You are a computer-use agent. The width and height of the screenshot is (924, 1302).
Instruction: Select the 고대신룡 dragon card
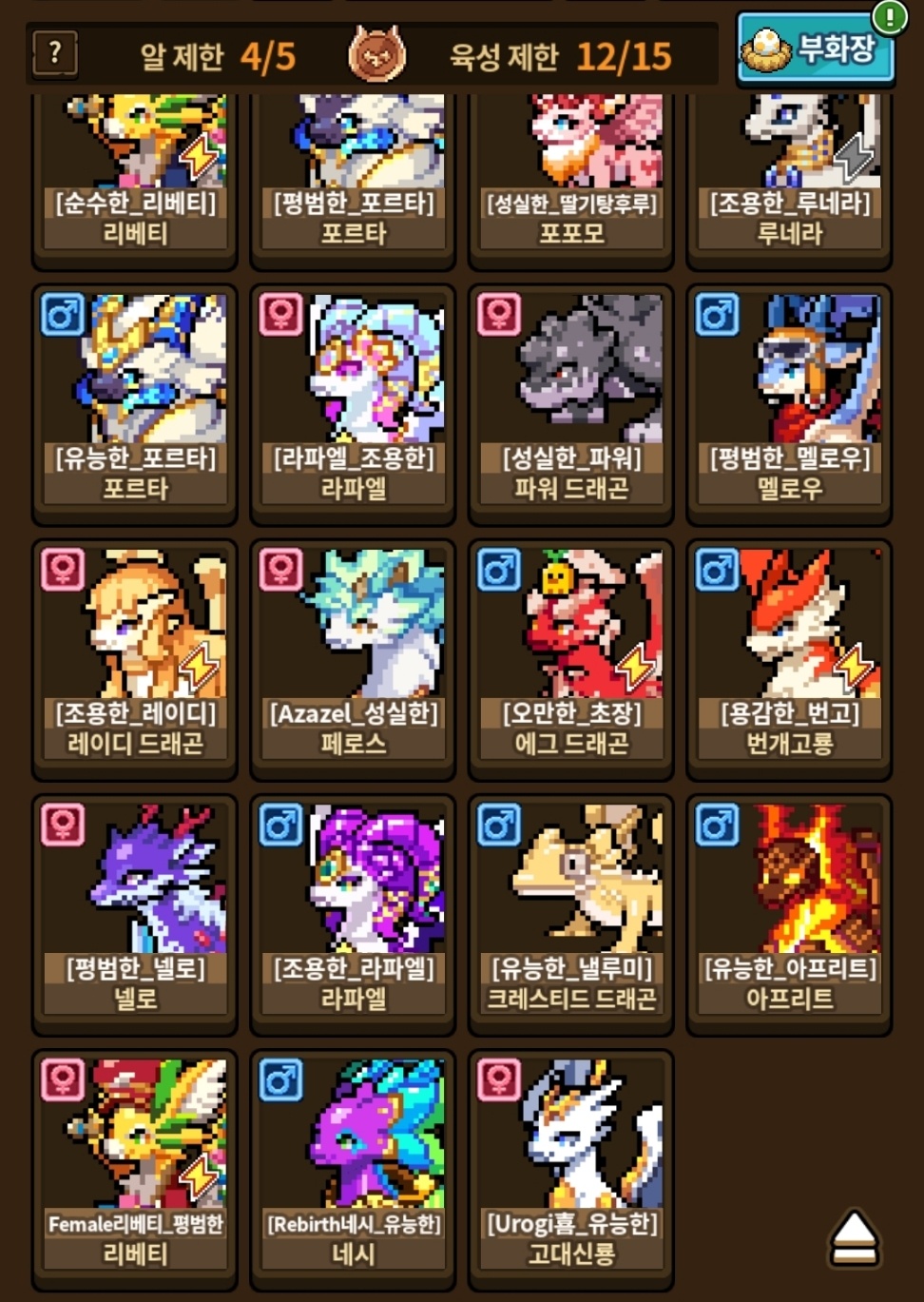(x=571, y=1169)
